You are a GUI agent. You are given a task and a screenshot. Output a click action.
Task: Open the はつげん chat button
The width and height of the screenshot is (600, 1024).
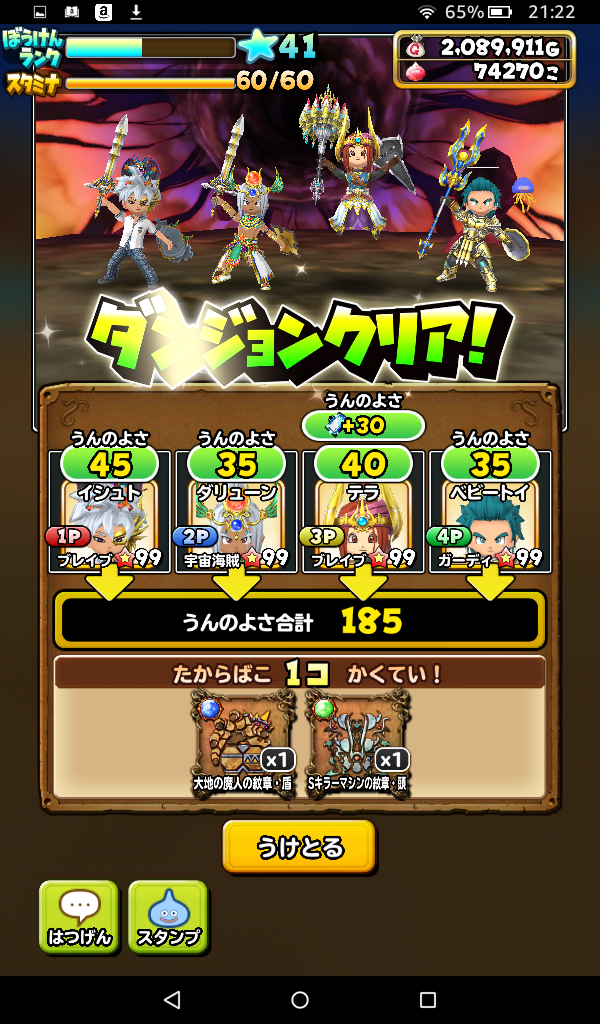[x=79, y=916]
